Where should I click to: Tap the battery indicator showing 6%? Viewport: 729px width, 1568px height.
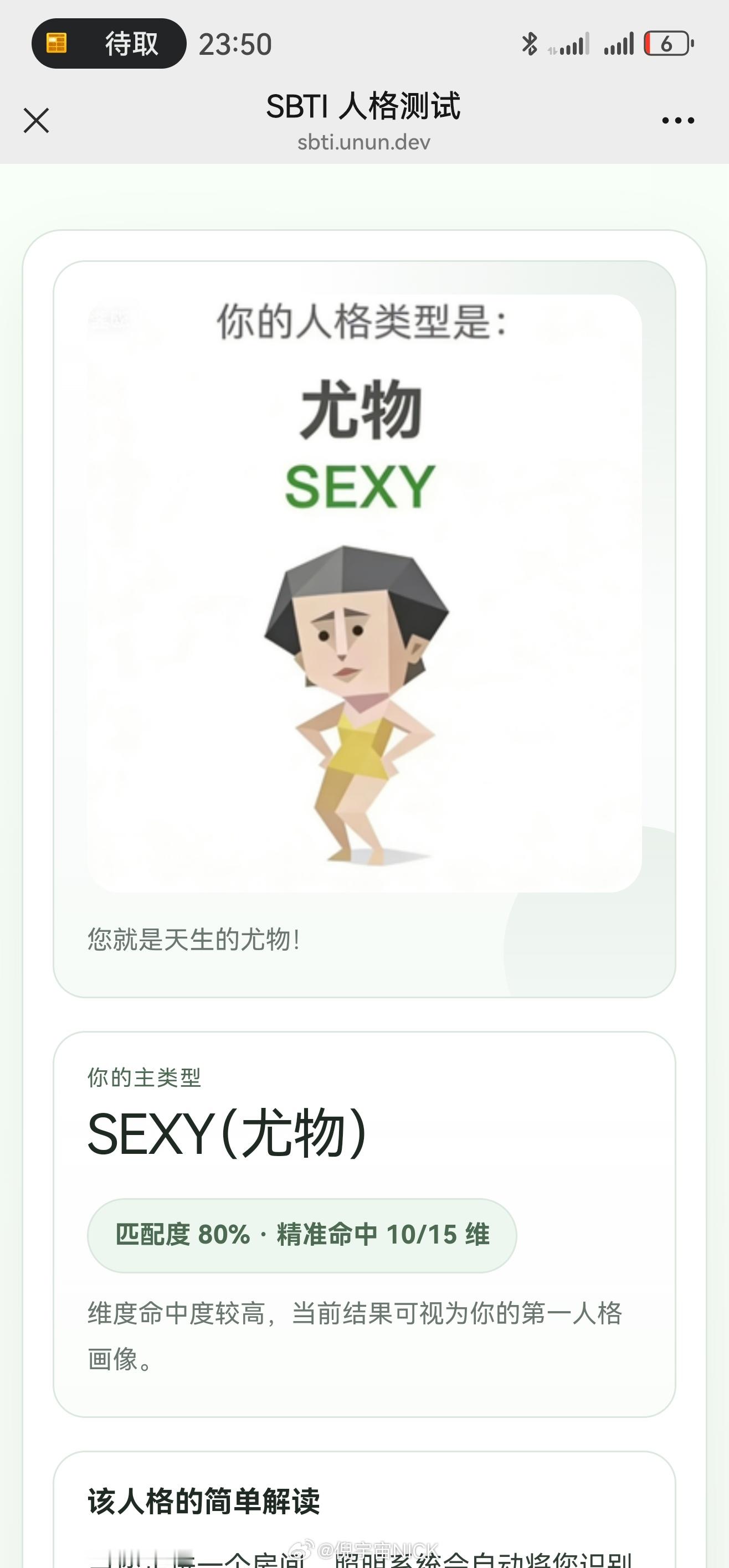coord(668,44)
